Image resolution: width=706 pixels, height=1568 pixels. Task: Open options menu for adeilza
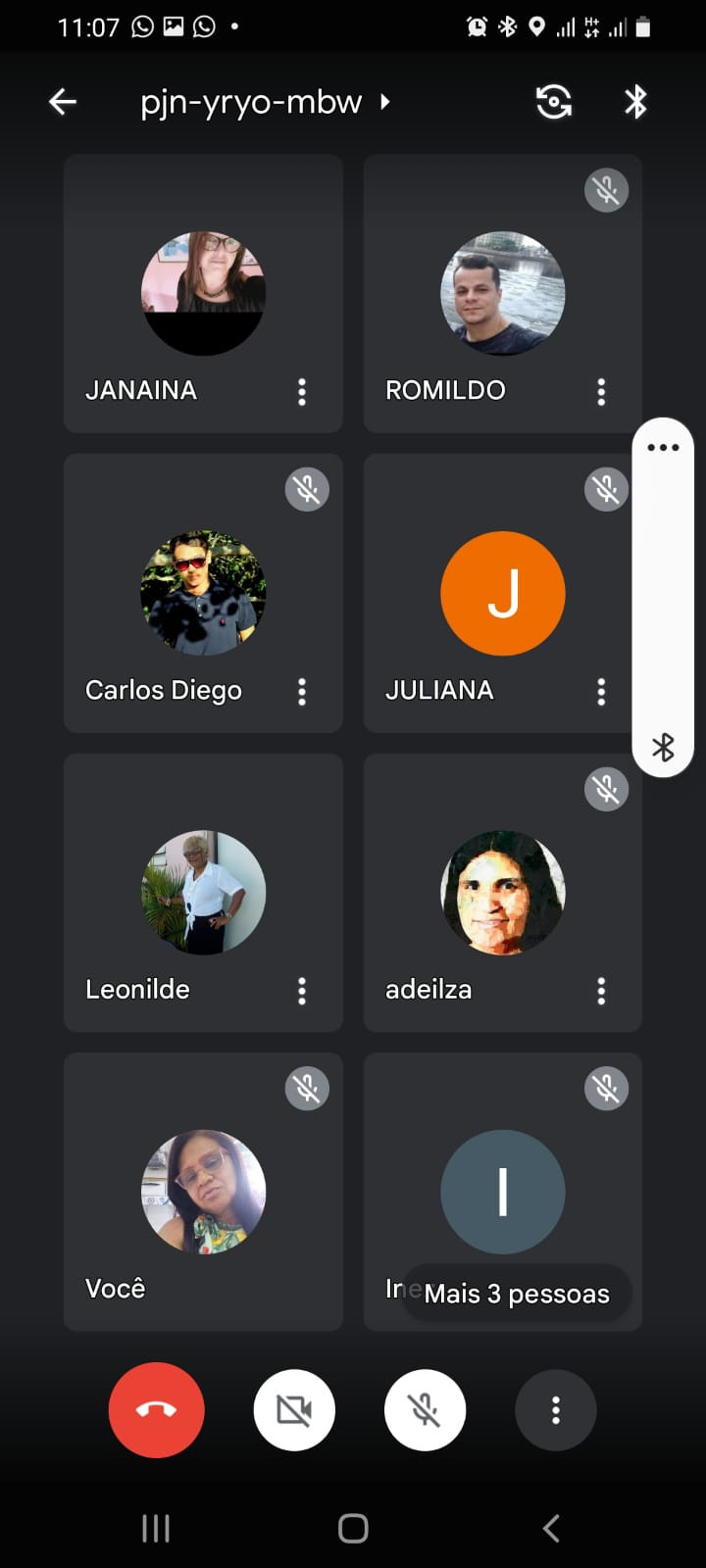coord(601,991)
